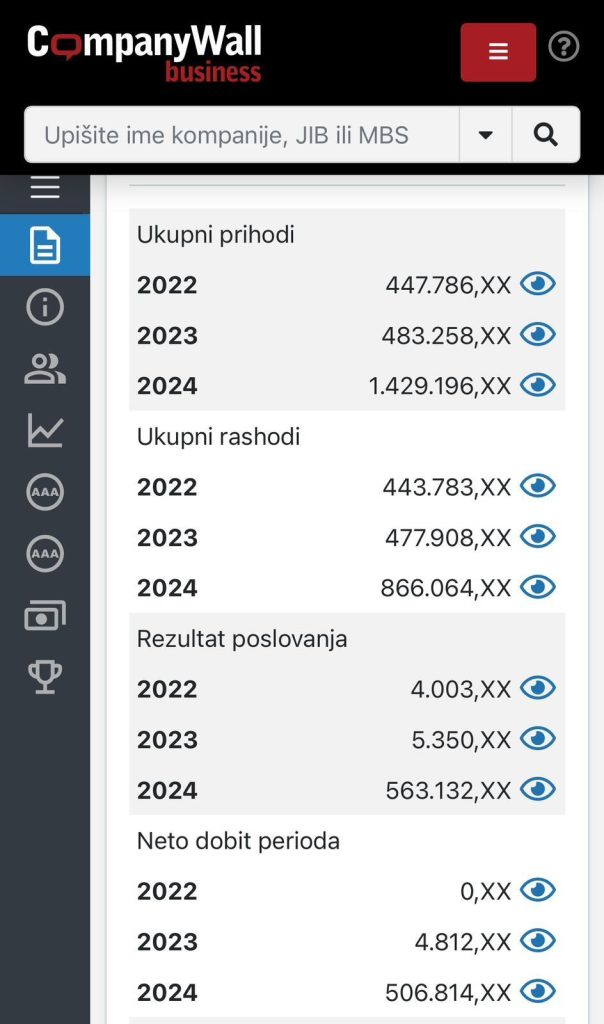Unhide 2024 Neto dobit perioda amount
The width and height of the screenshot is (604, 1024).
point(538,992)
